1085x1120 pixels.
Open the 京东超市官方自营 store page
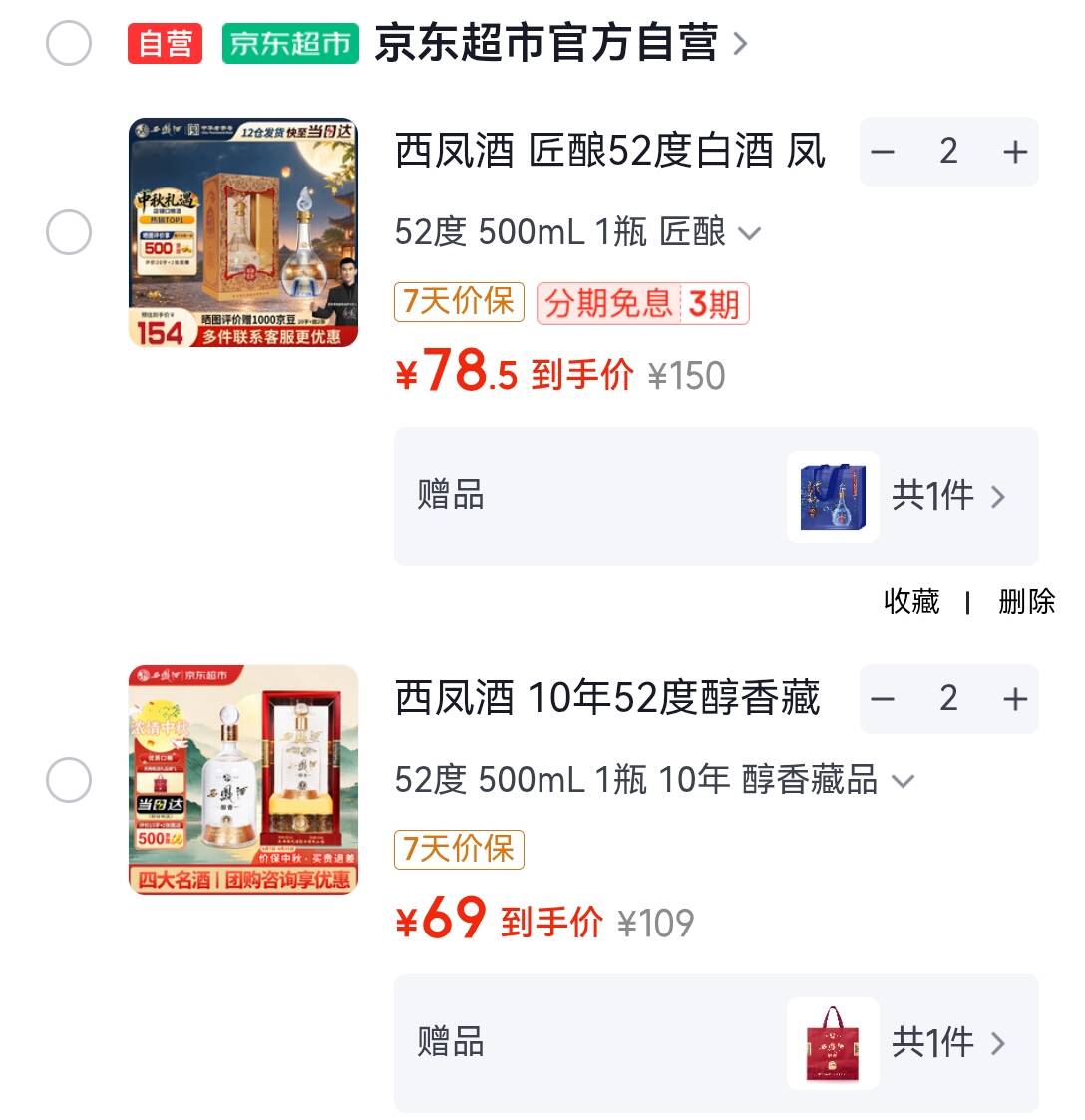point(560,43)
